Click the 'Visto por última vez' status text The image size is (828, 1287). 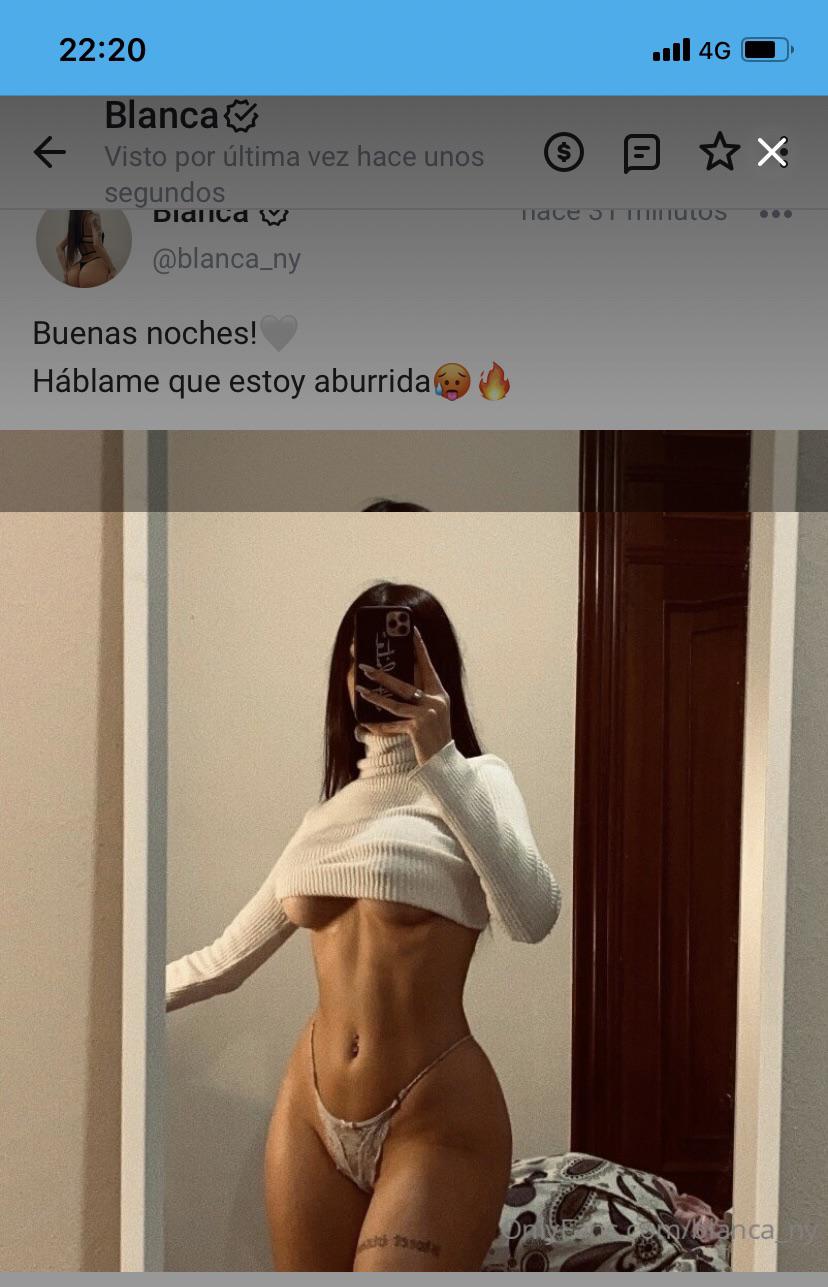pos(294,156)
